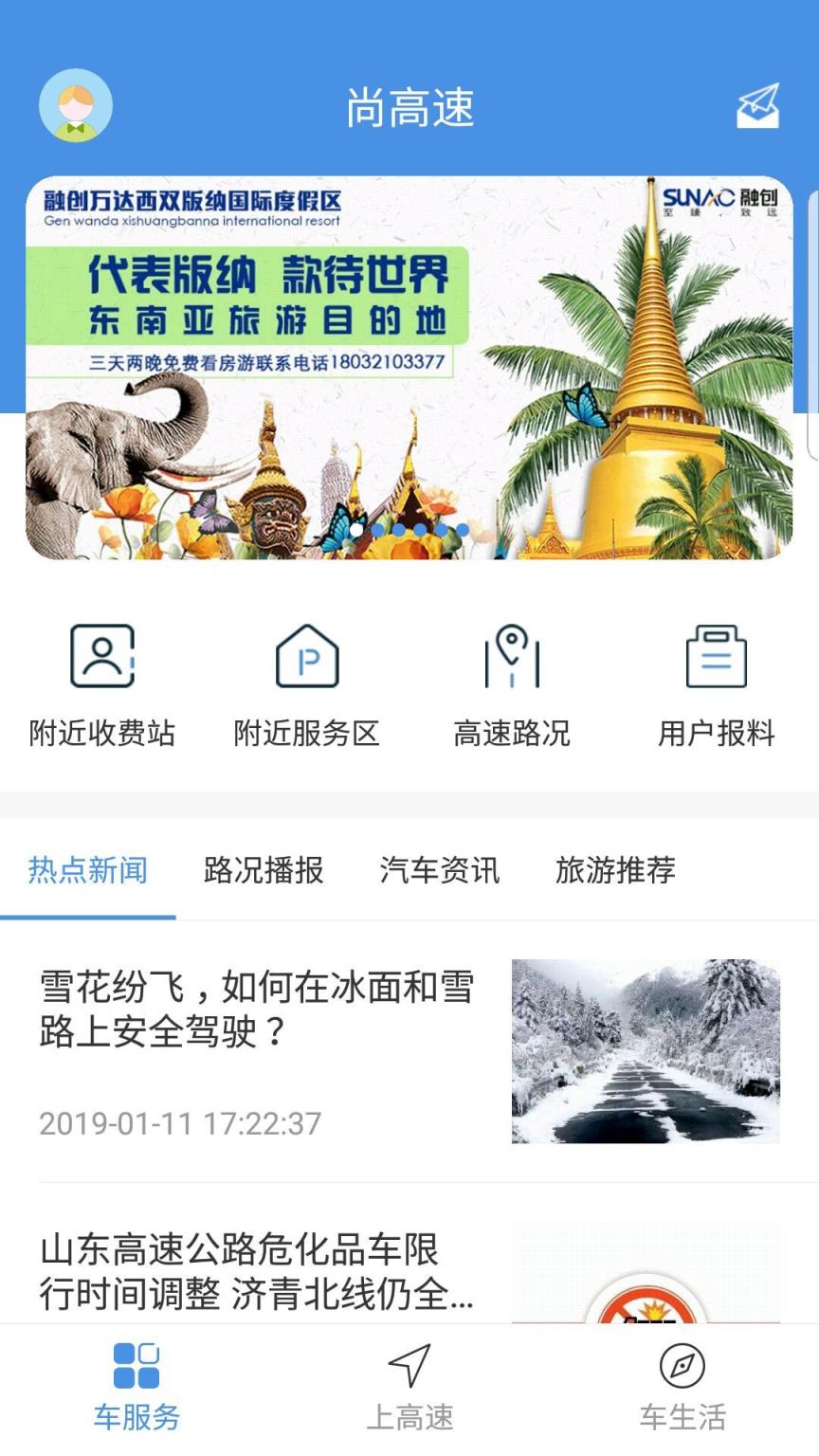Screen dimensions: 819x1456
Task: Tap the 尚高速 app title
Action: (x=409, y=107)
